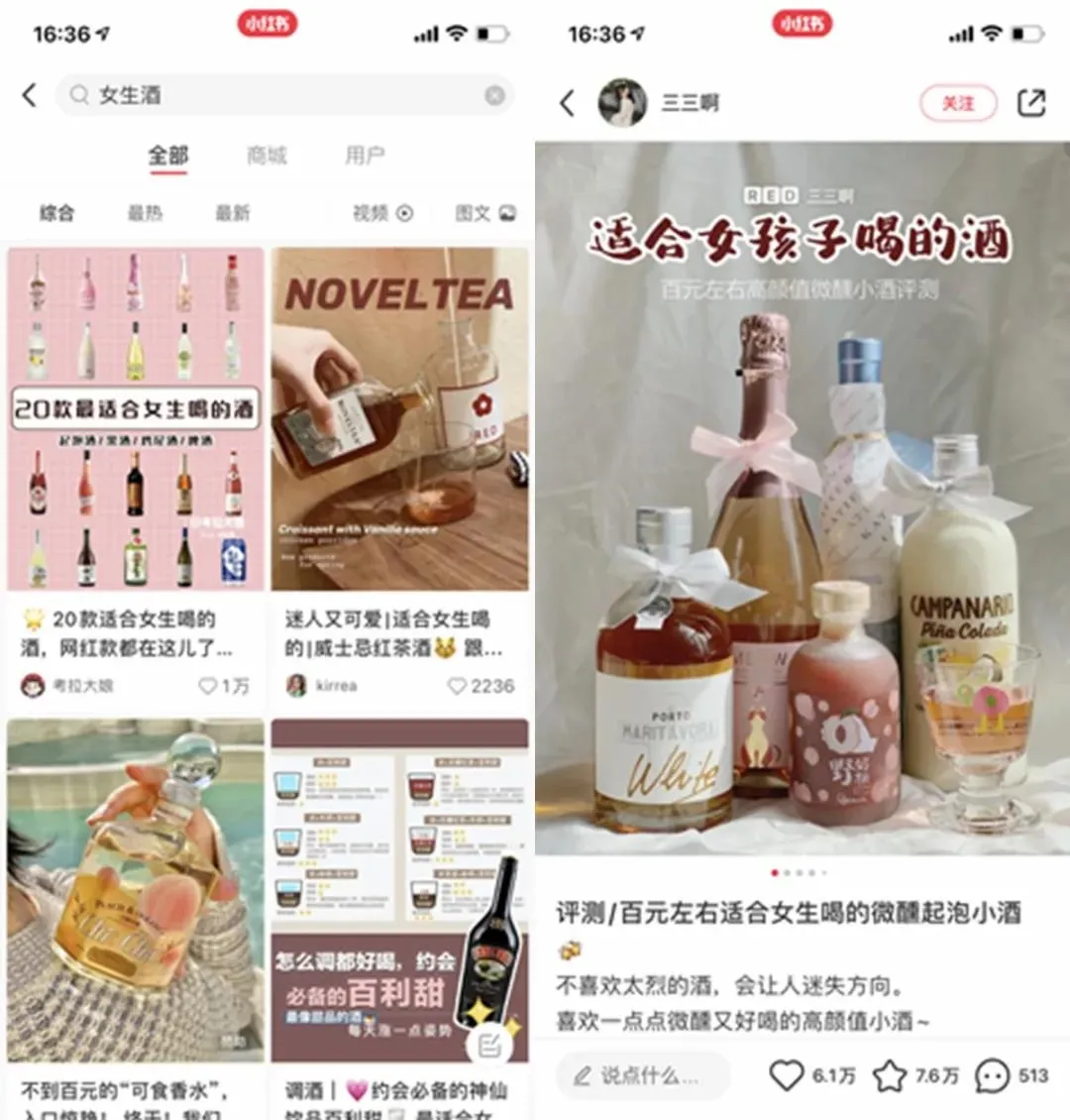
Task: Open the 百利甜 调酒 post
Action: point(400,892)
